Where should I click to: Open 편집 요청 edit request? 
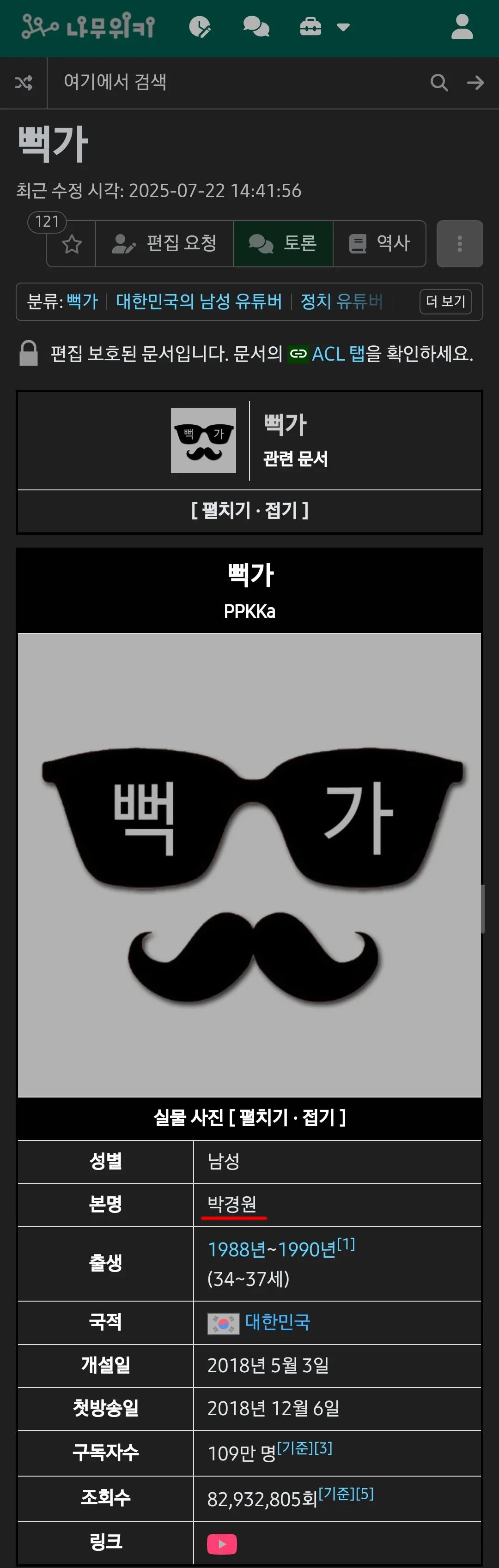(164, 244)
